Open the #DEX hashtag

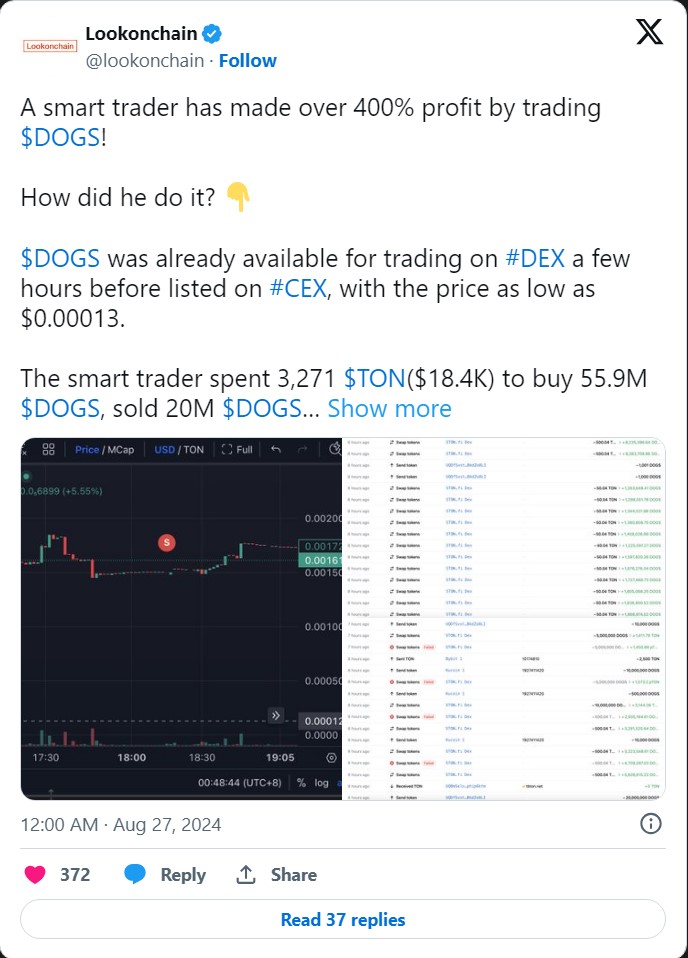(x=535, y=258)
